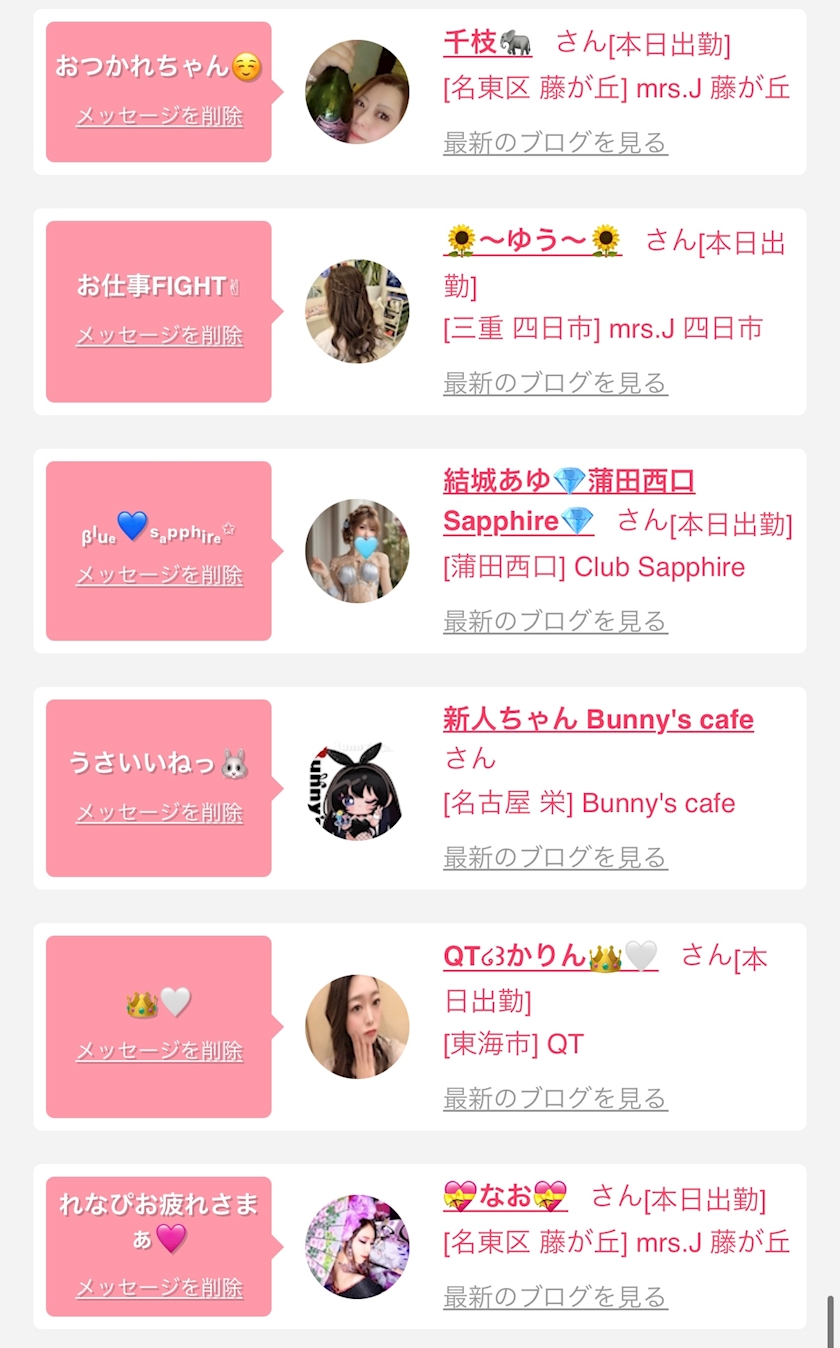Delete the おつかれちゃん message
This screenshot has height=1348, width=840.
159,116
